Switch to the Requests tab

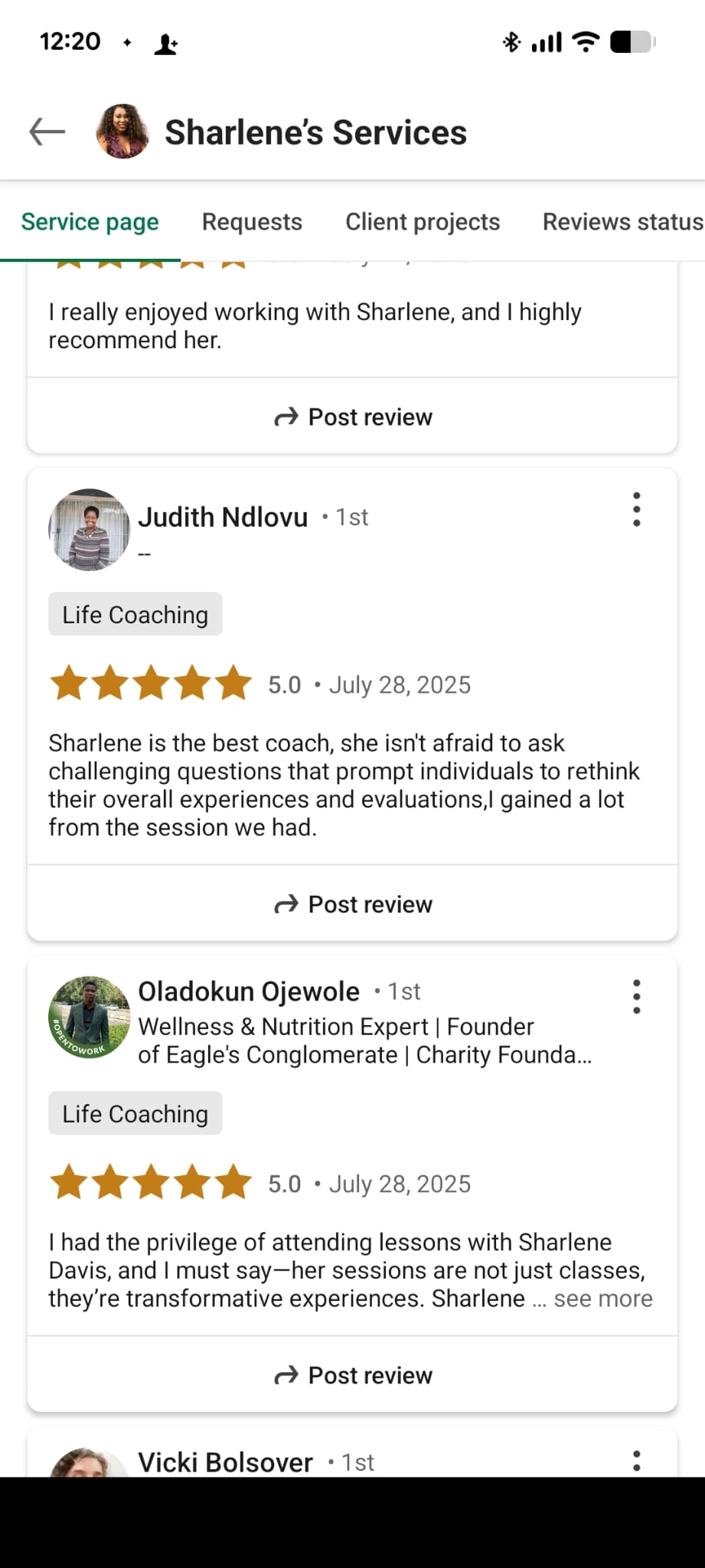pyautogui.click(x=252, y=222)
